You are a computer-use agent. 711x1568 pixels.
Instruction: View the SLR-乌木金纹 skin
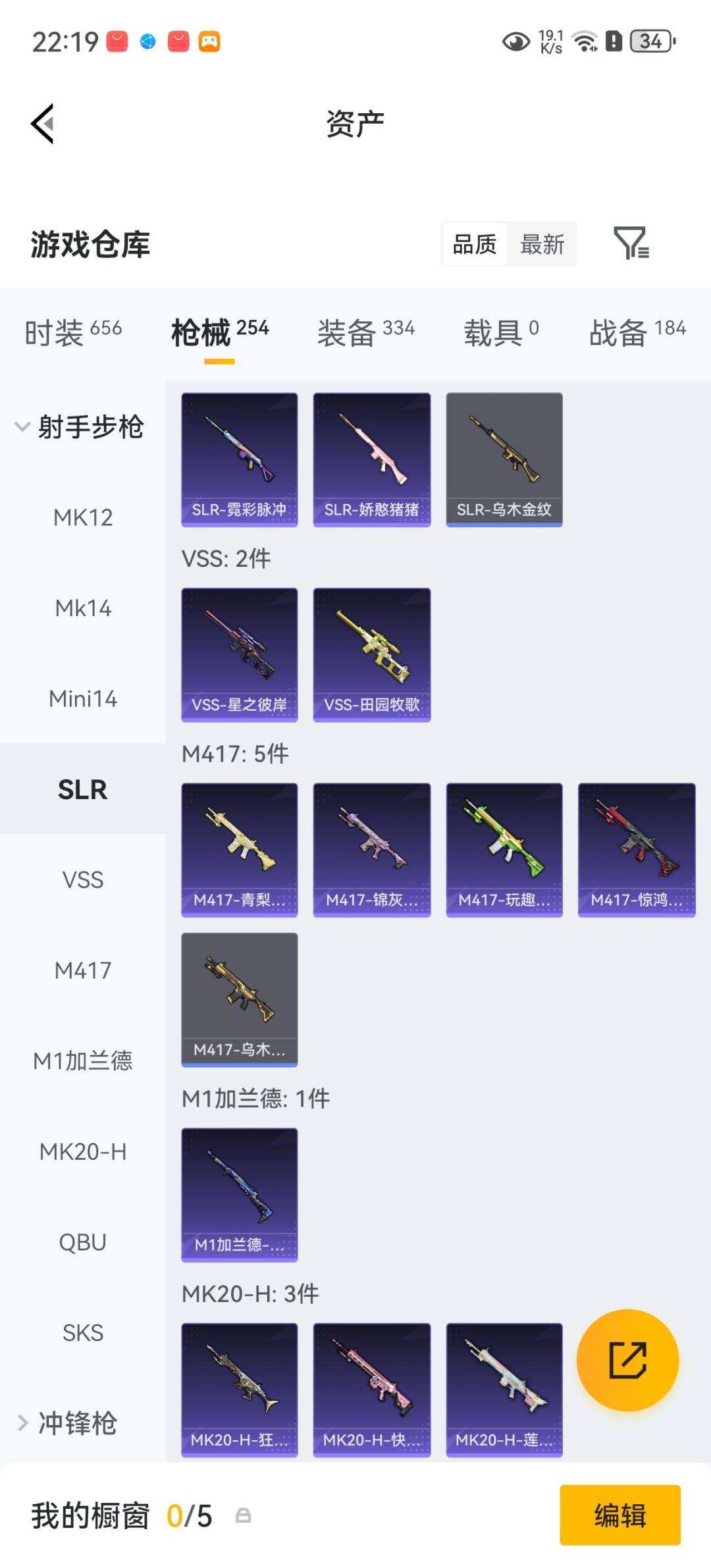tap(504, 459)
